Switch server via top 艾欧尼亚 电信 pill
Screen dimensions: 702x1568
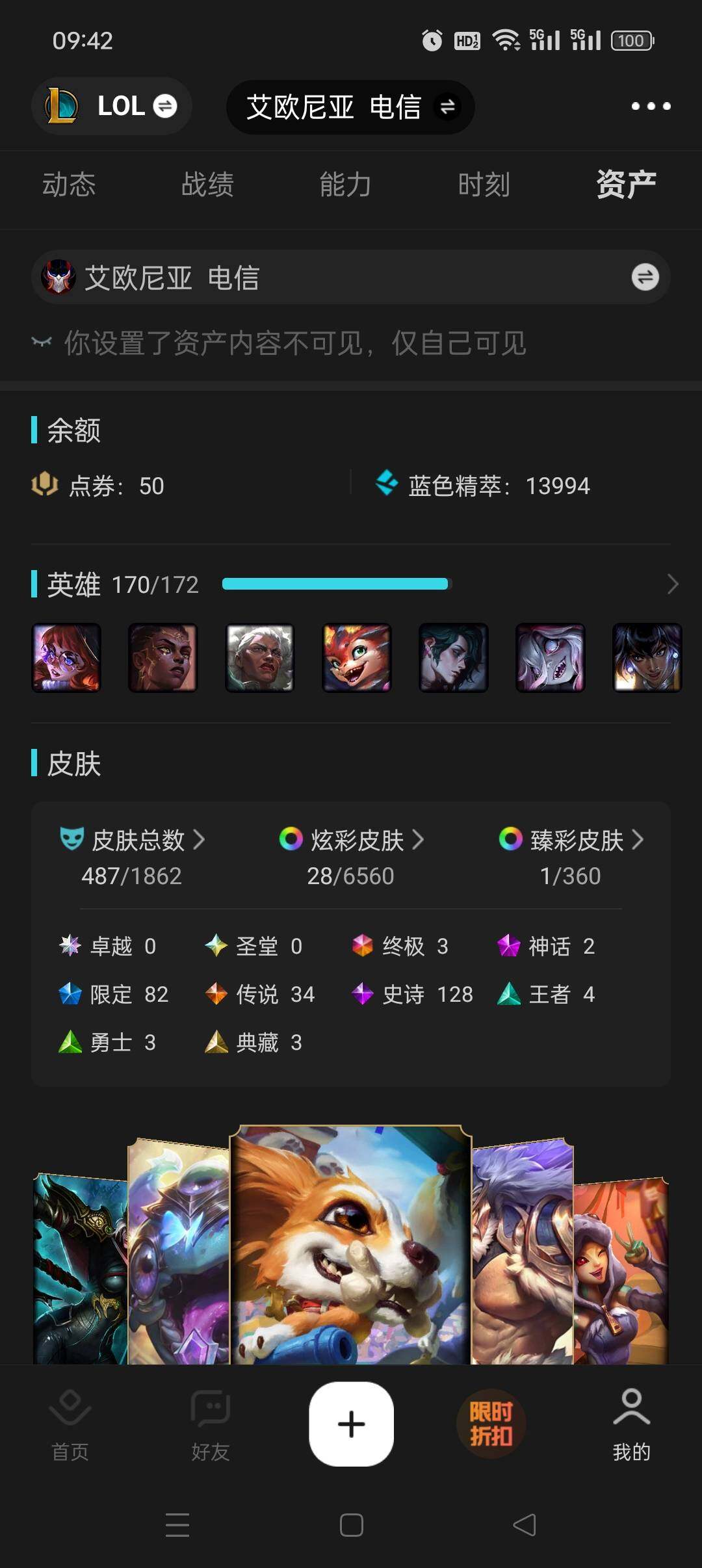(x=350, y=107)
